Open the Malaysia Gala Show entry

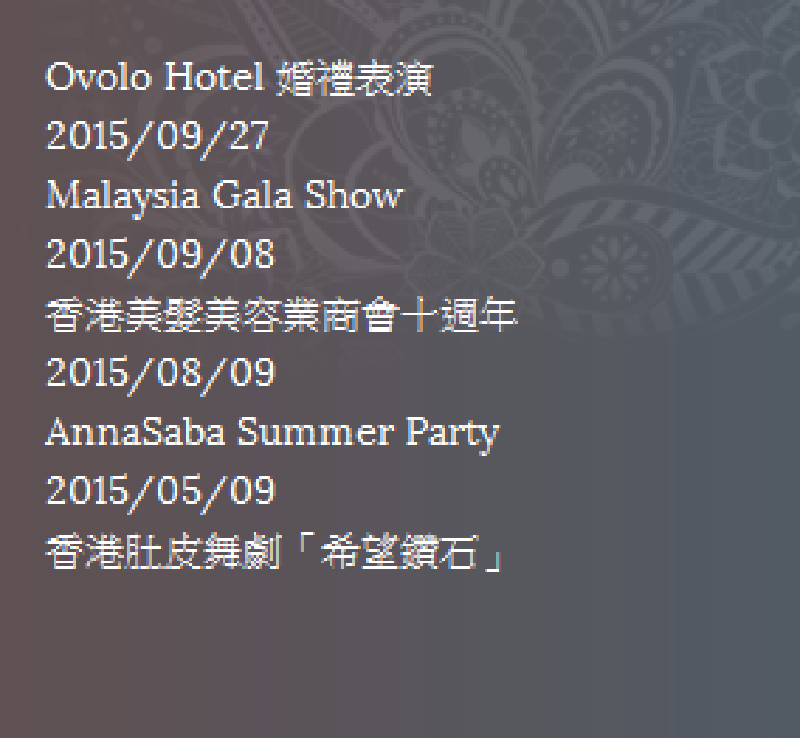tap(224, 196)
